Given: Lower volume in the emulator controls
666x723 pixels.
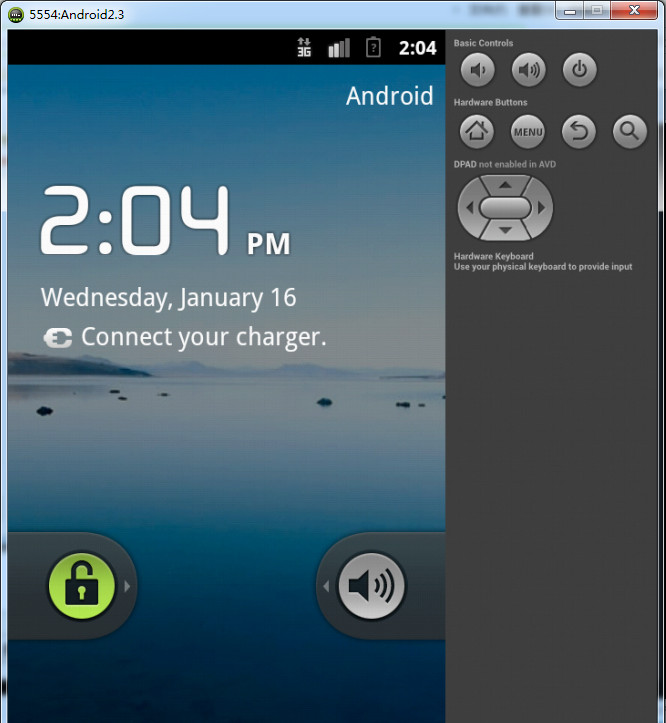Looking at the screenshot, I should 478,70.
